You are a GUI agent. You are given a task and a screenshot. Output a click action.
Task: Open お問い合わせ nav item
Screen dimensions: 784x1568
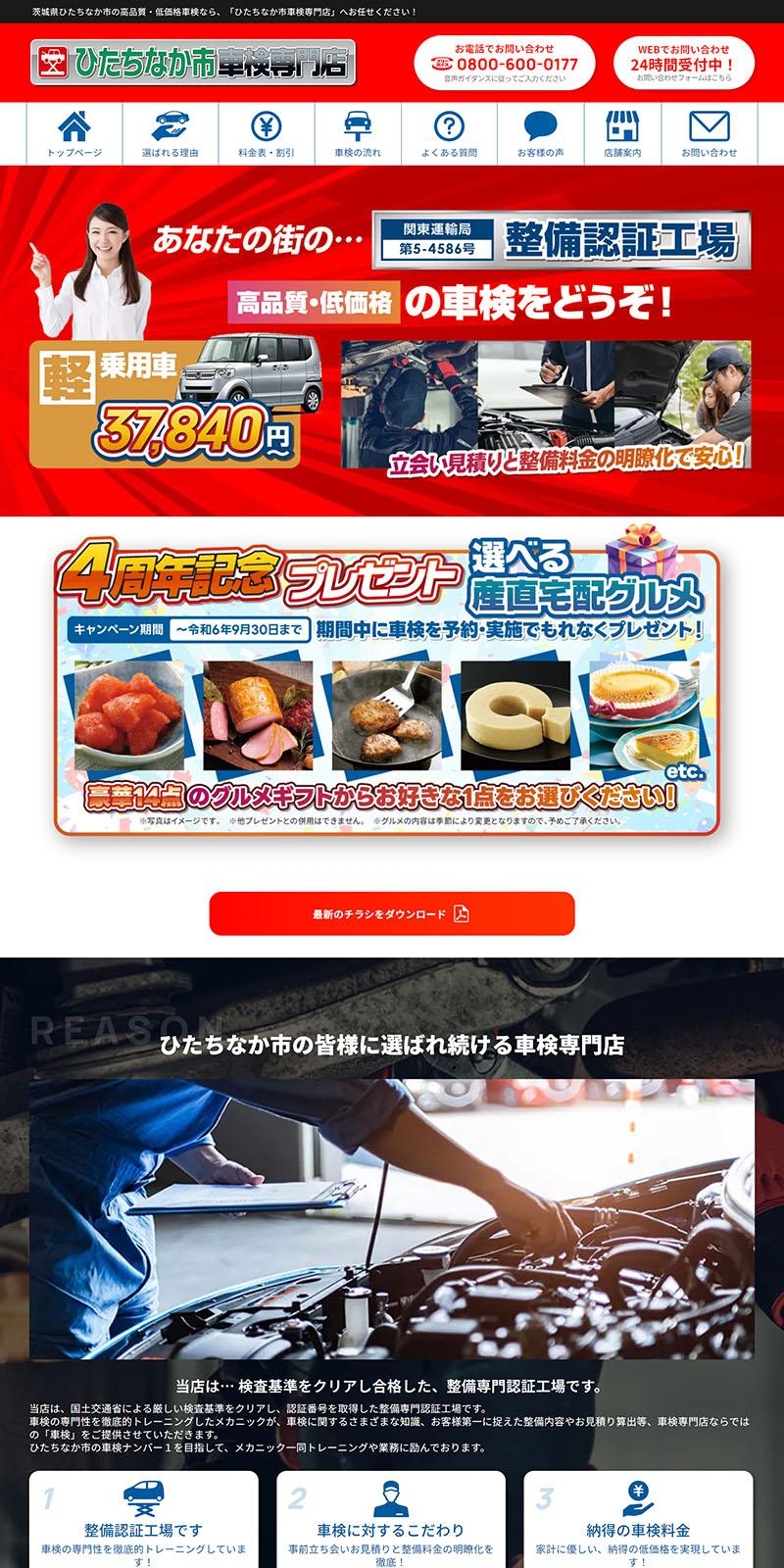click(x=710, y=134)
